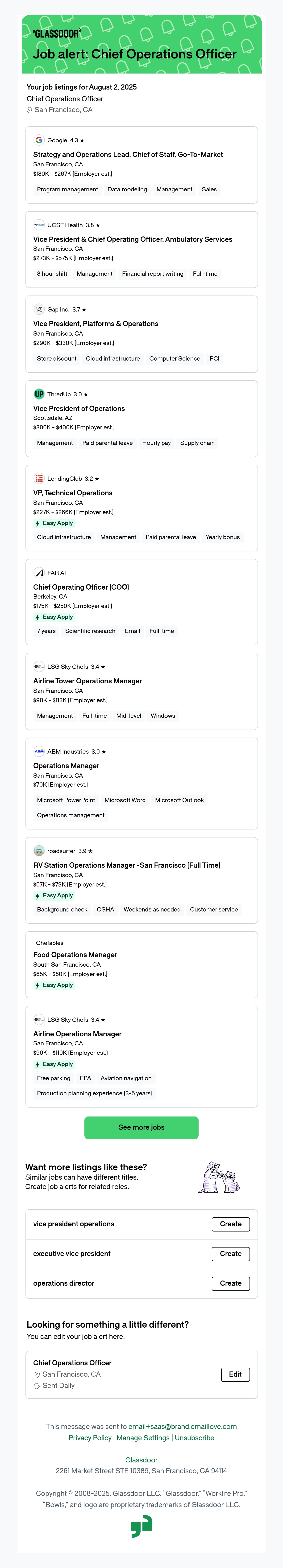283x1568 pixels.
Task: Open the Privacy Policy link
Action: click(x=90, y=1438)
